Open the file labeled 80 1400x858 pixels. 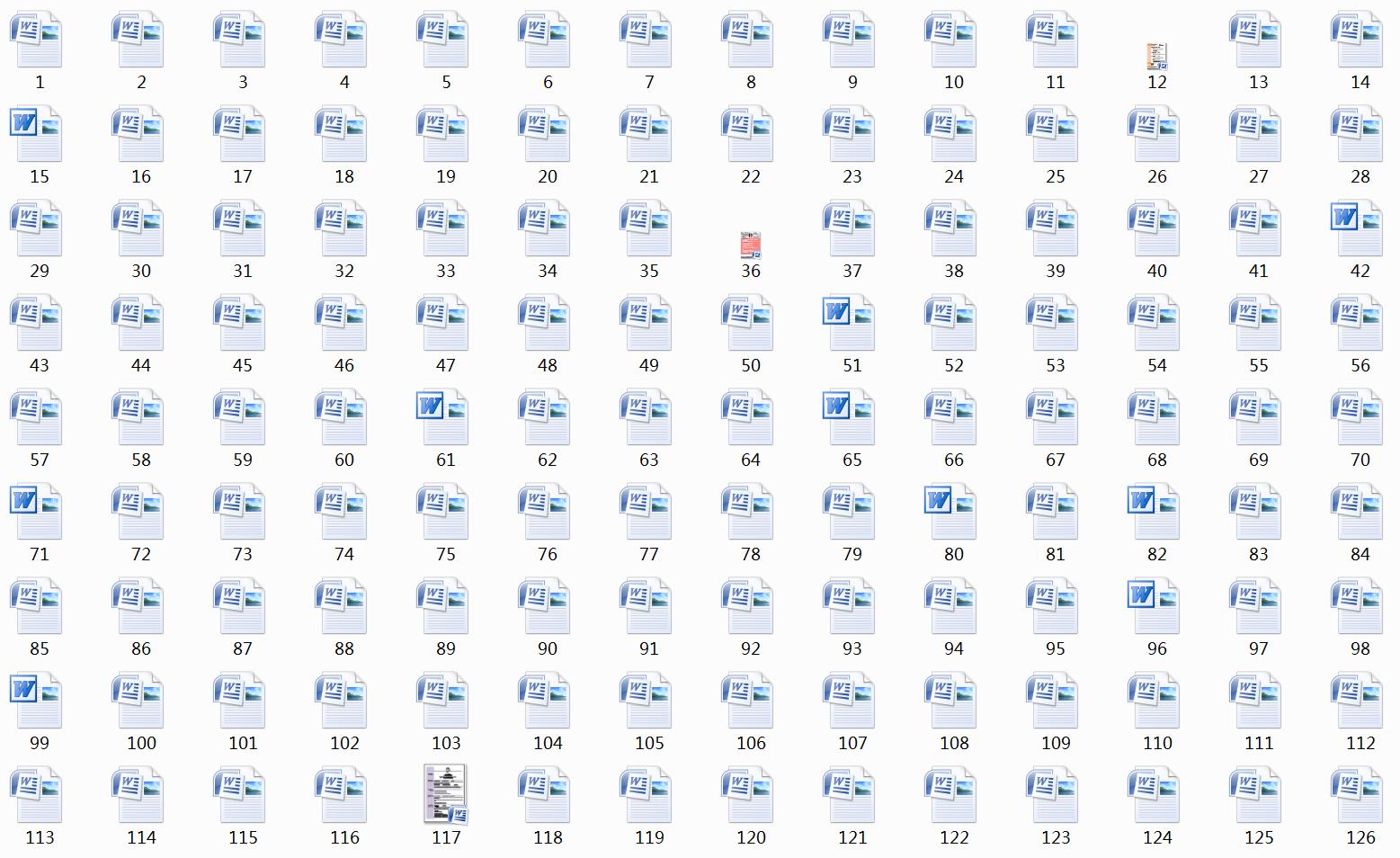point(950,513)
